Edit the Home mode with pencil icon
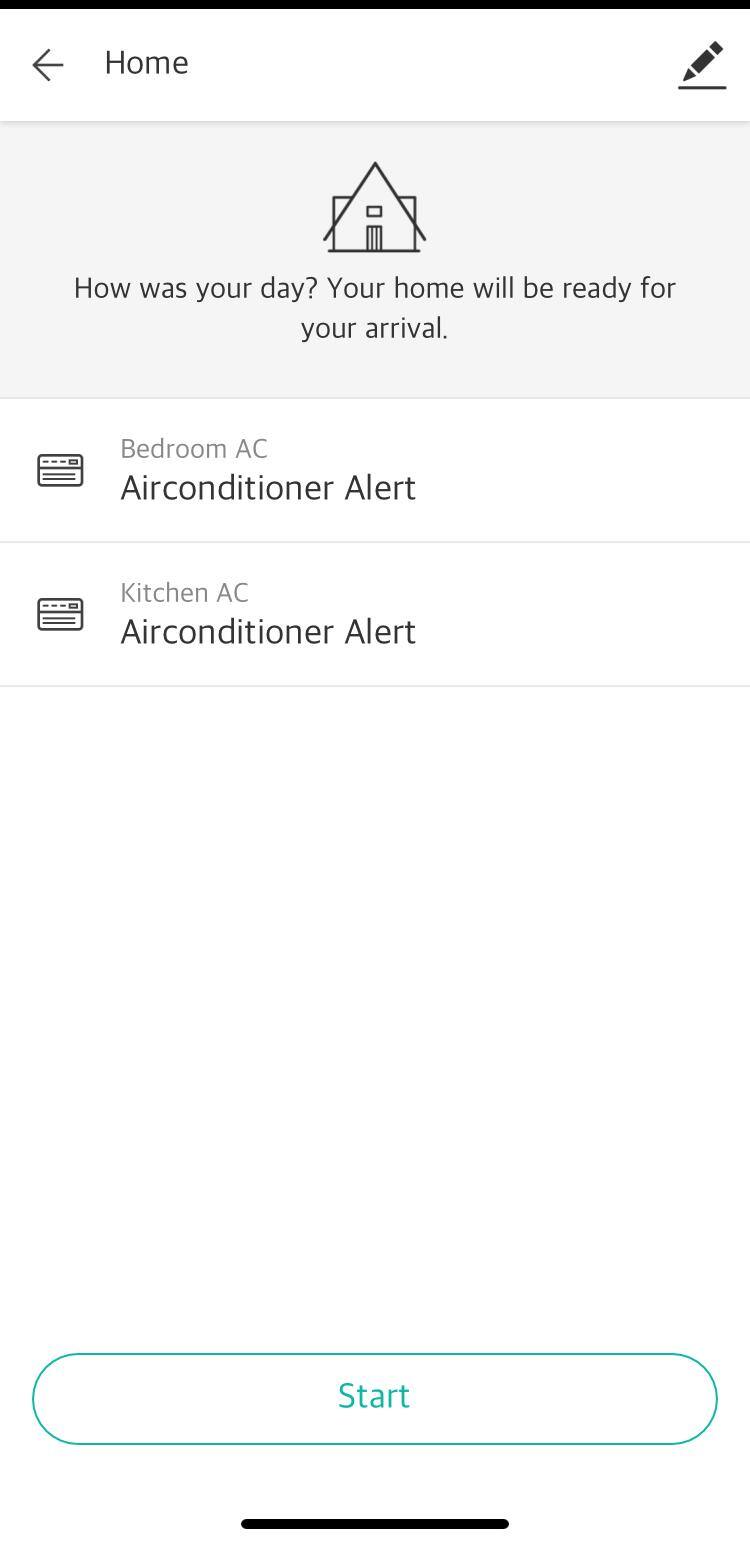This screenshot has height=1545, width=750. (x=702, y=65)
